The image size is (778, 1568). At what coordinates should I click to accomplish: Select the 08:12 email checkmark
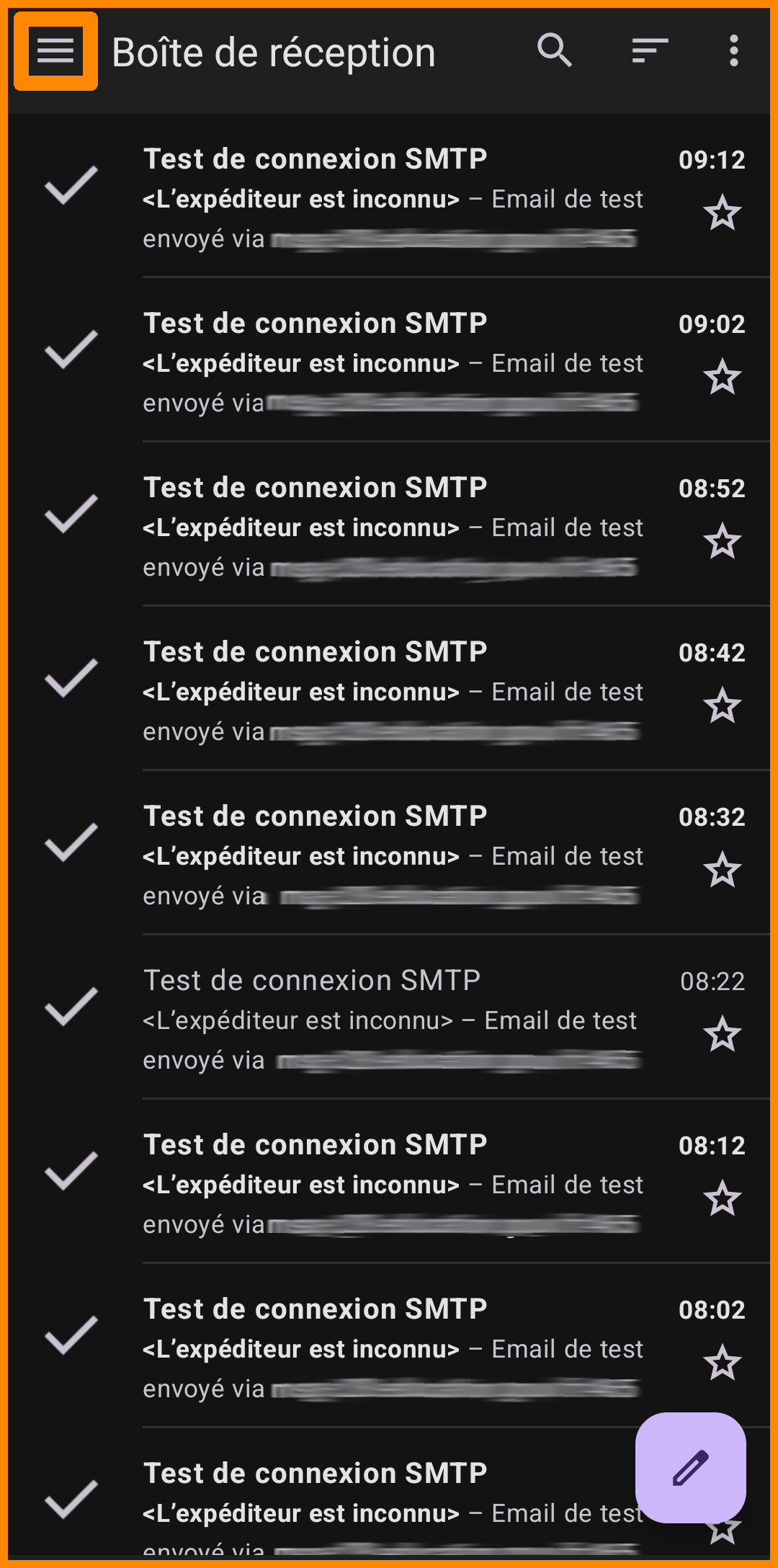coord(71,1171)
